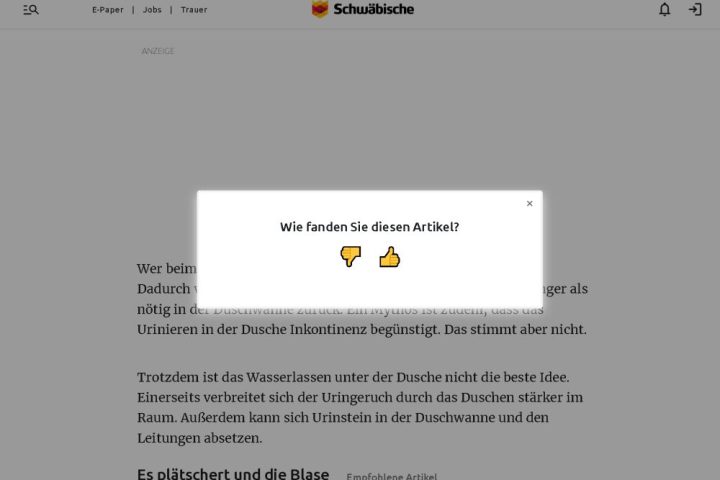720x480 pixels.
Task: Open the Jobs link
Action: click(152, 10)
